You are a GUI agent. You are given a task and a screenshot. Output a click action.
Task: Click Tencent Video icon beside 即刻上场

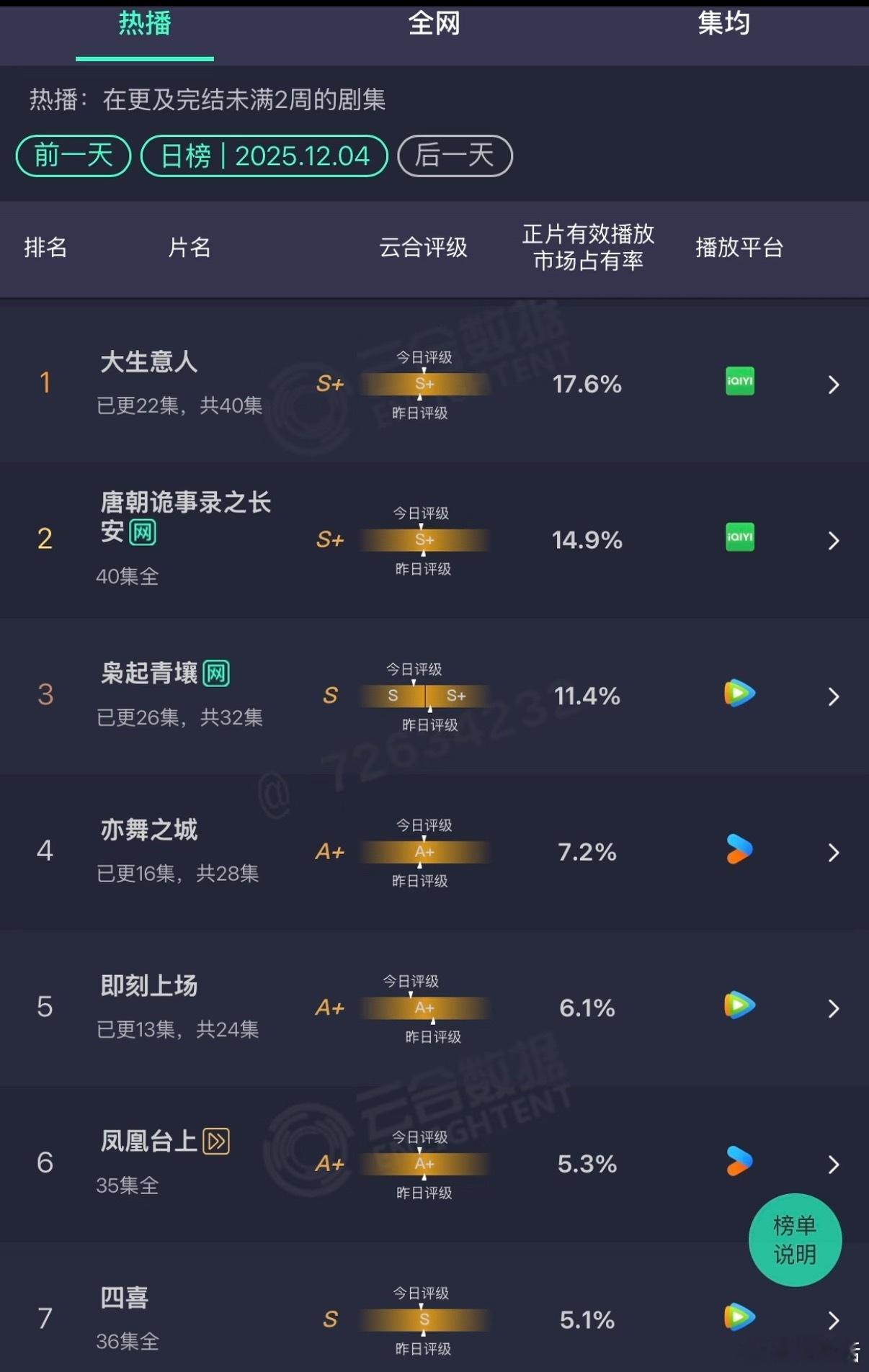(x=739, y=1007)
